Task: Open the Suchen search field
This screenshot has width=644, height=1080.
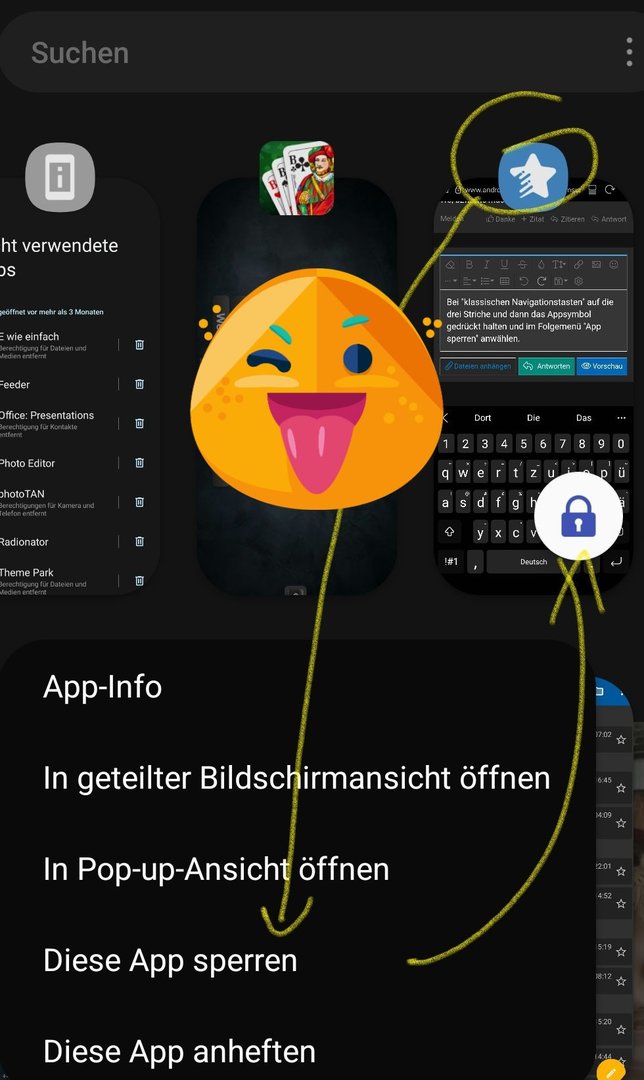Action: [x=300, y=53]
